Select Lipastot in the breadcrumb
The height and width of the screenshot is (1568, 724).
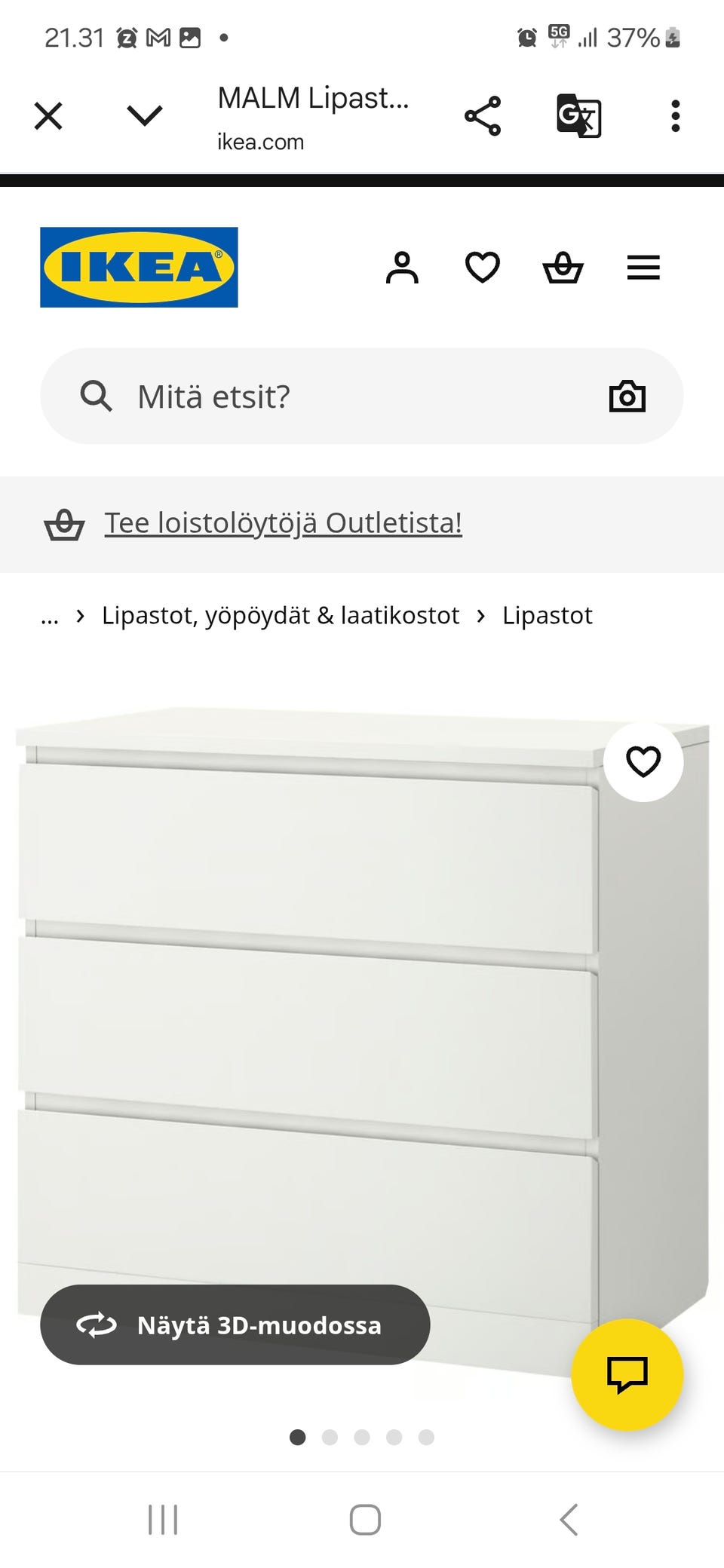(547, 614)
